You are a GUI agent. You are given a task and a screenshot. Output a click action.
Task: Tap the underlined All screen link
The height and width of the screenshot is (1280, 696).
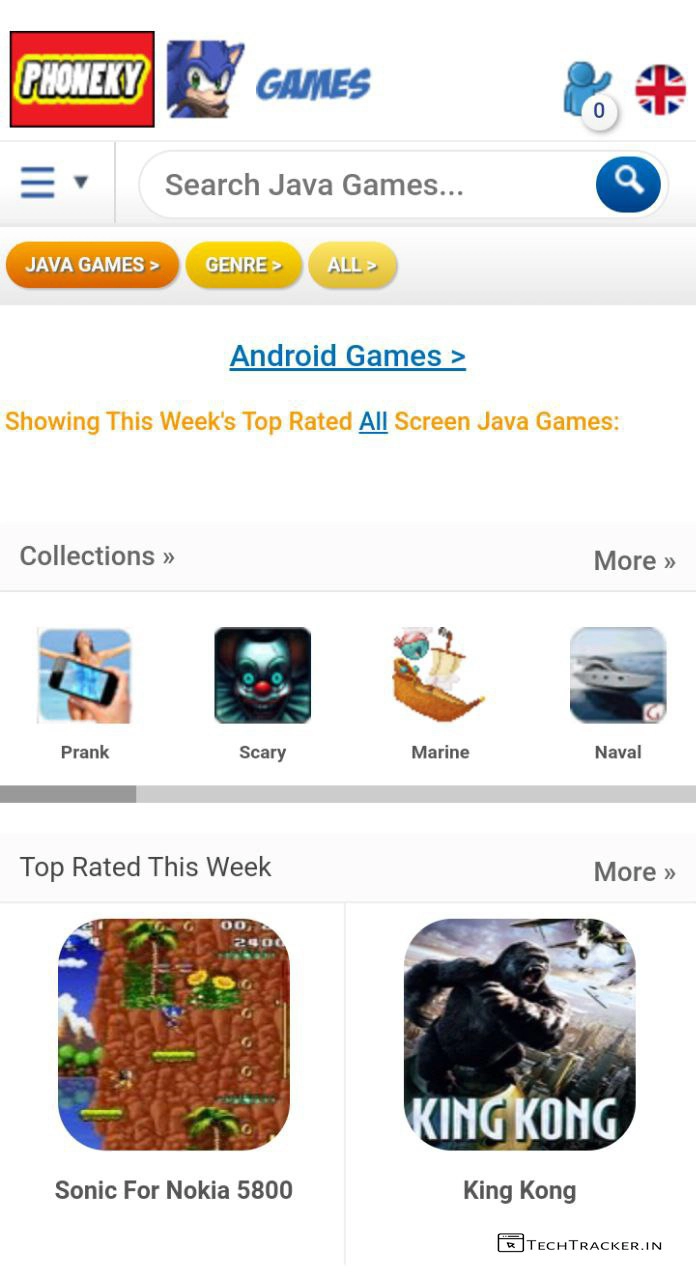click(373, 422)
